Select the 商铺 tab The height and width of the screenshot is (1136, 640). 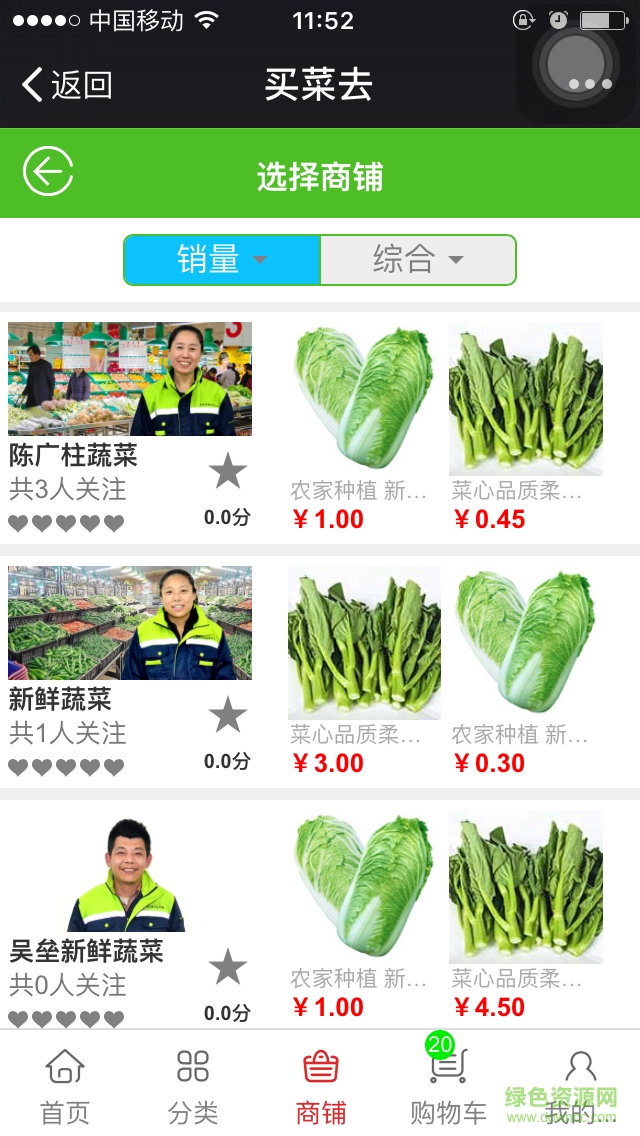[x=321, y=1085]
